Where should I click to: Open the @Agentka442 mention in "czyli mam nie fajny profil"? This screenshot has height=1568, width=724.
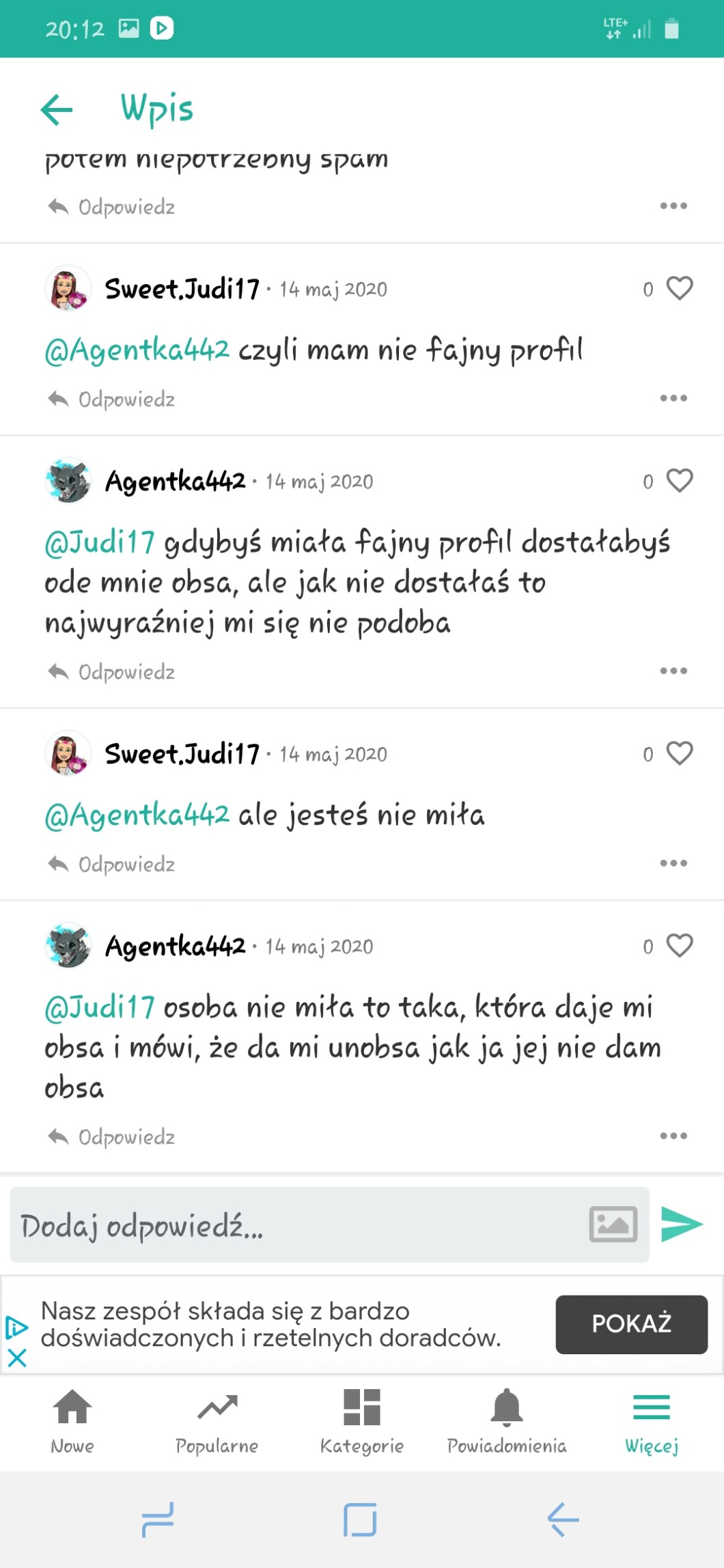(x=137, y=350)
